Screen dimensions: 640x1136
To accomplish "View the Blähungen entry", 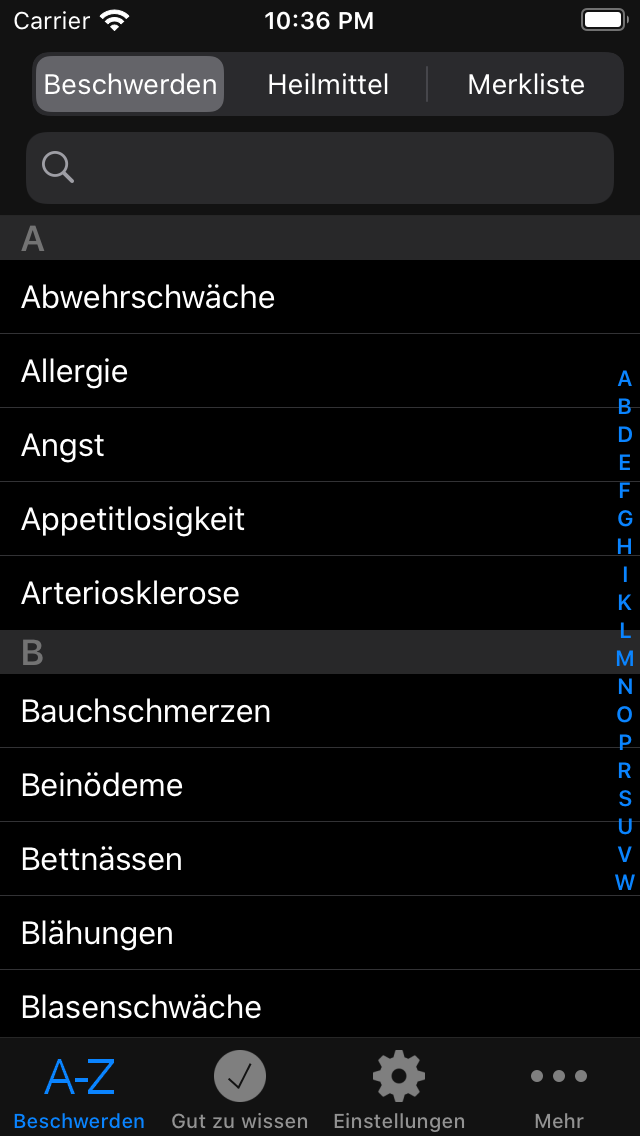I will point(320,932).
